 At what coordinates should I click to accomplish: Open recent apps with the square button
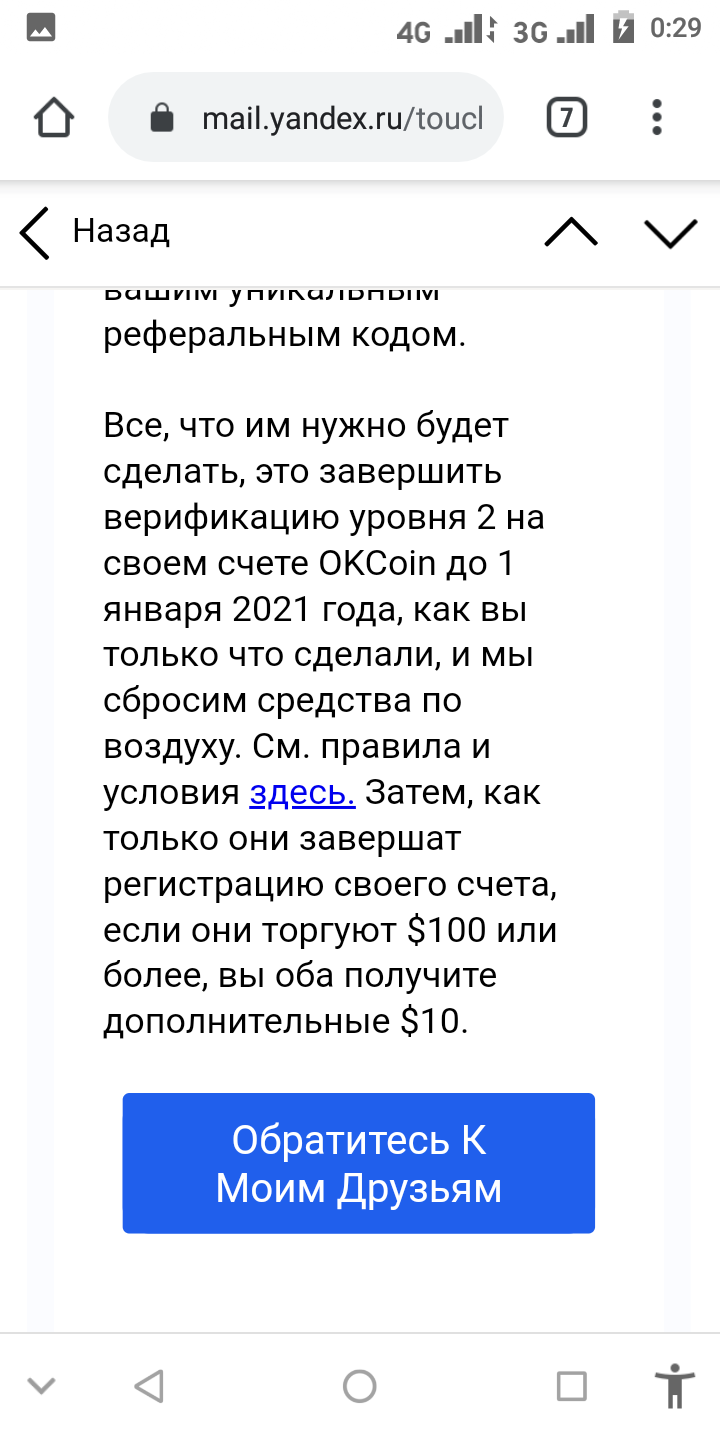[x=571, y=1386]
